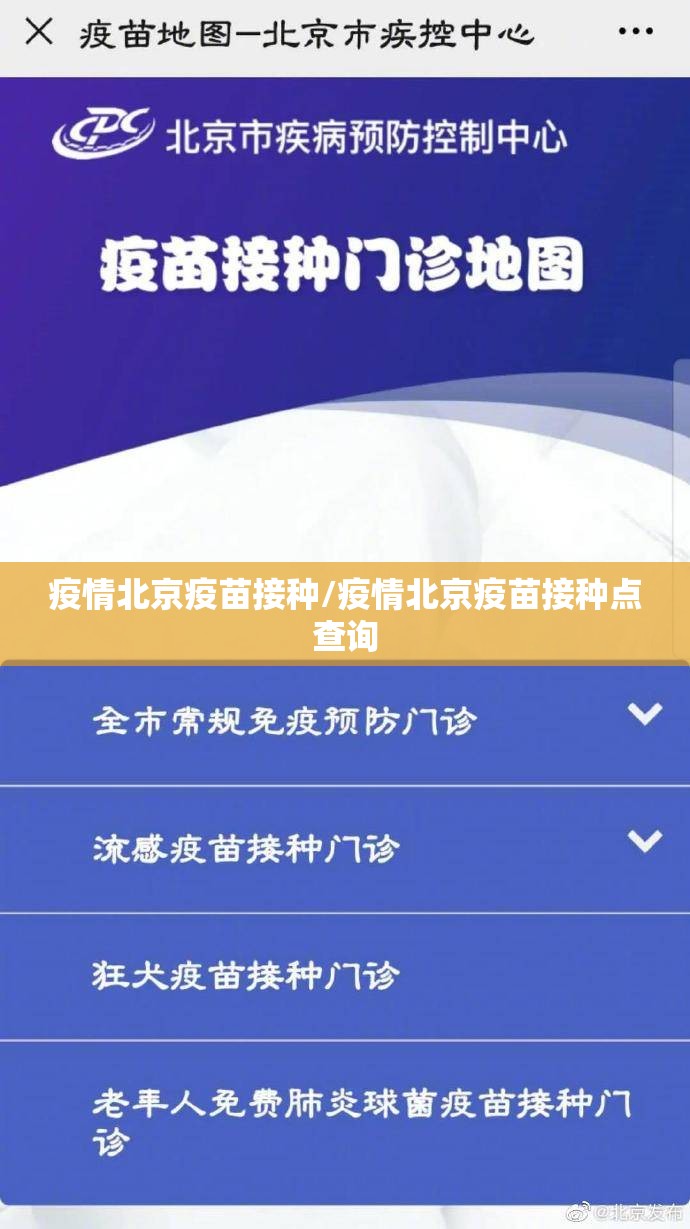The width and height of the screenshot is (690, 1229).
Task: Expand 流感疫苗接种门诊 section
Action: coord(644,841)
